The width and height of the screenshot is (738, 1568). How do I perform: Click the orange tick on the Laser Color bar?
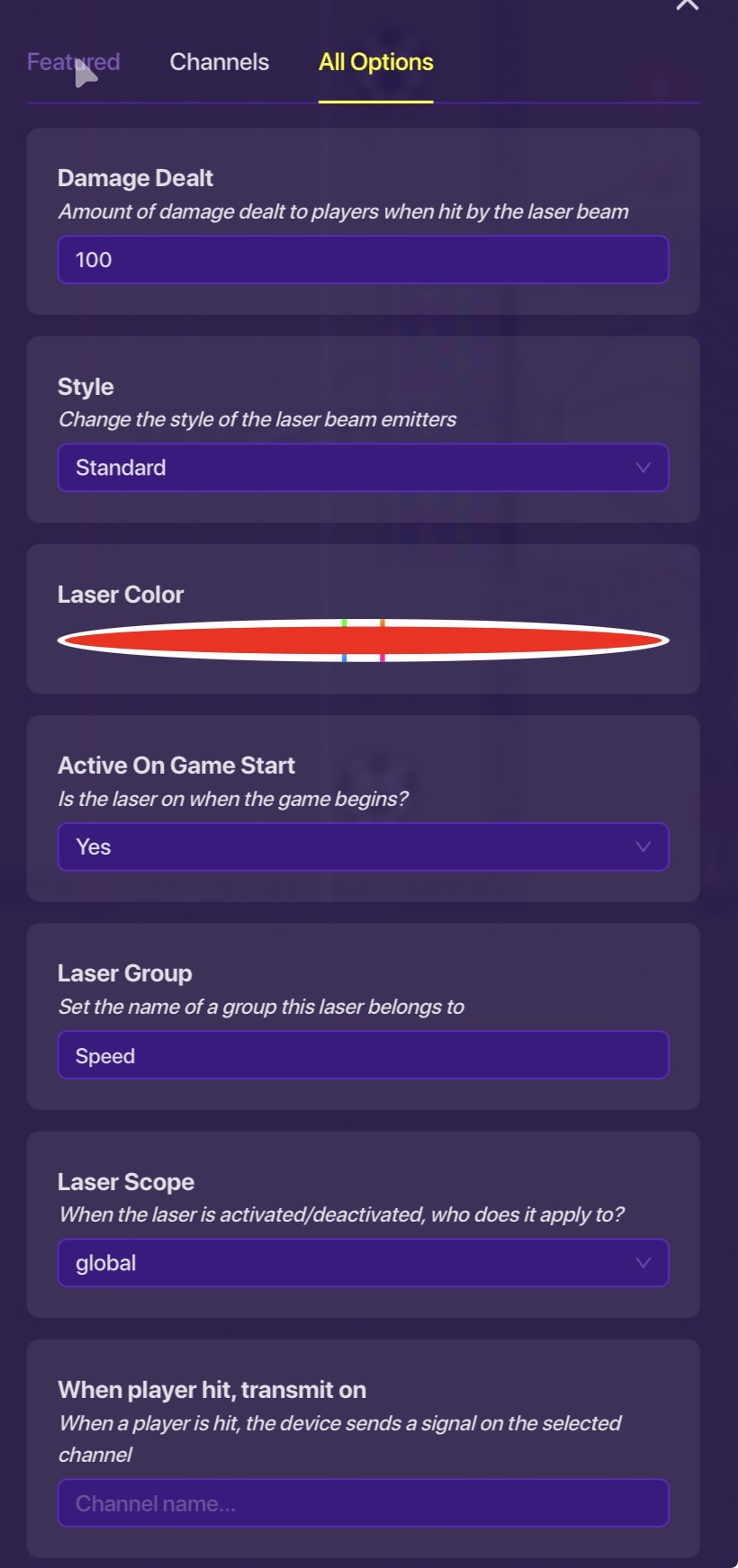pyautogui.click(x=382, y=622)
